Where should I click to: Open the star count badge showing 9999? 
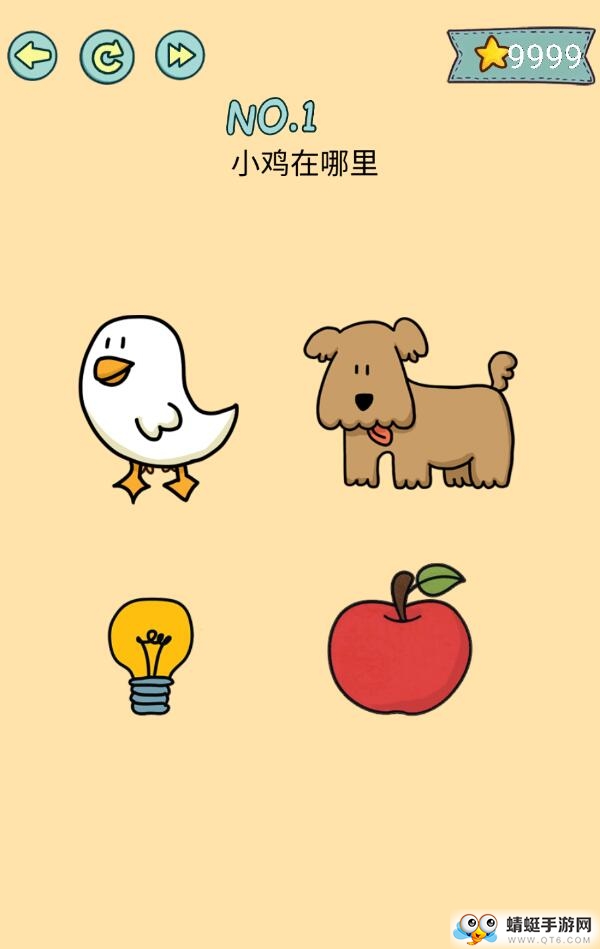(x=520, y=55)
